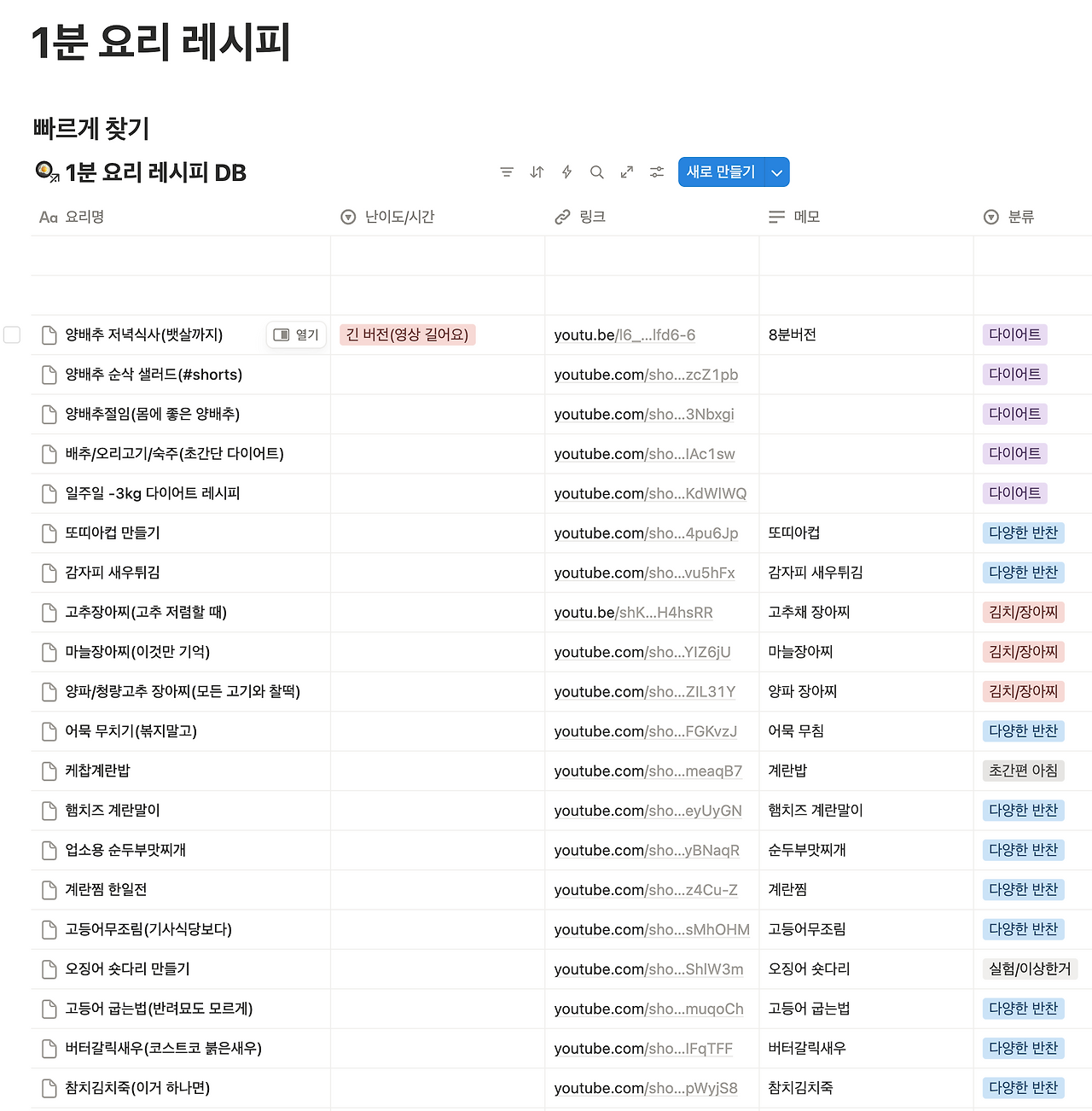Screen dimensions: 1092x1111
Task: Open the sort options for the database
Action: point(537,172)
